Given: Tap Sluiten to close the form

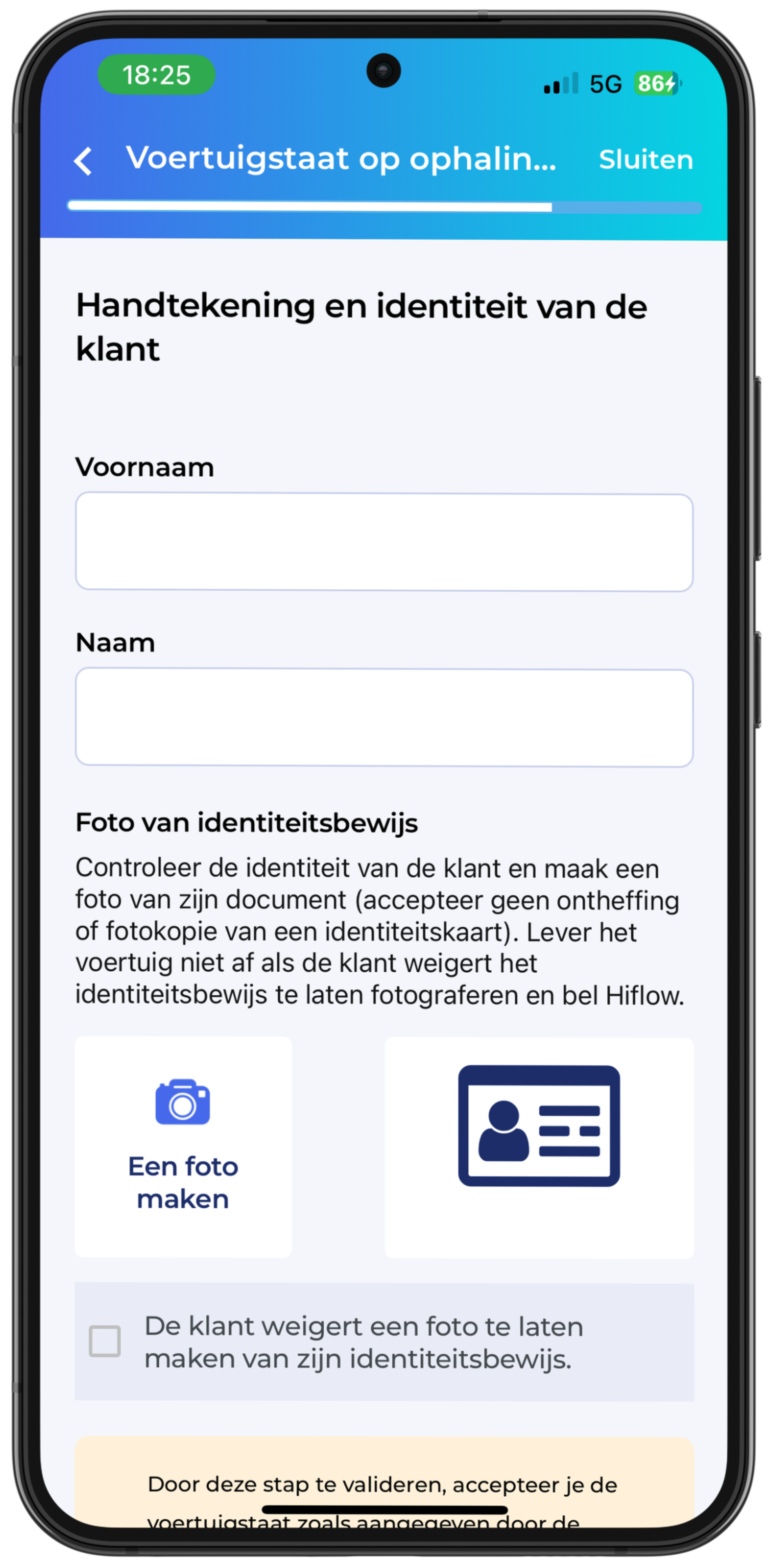Looking at the screenshot, I should tap(645, 160).
